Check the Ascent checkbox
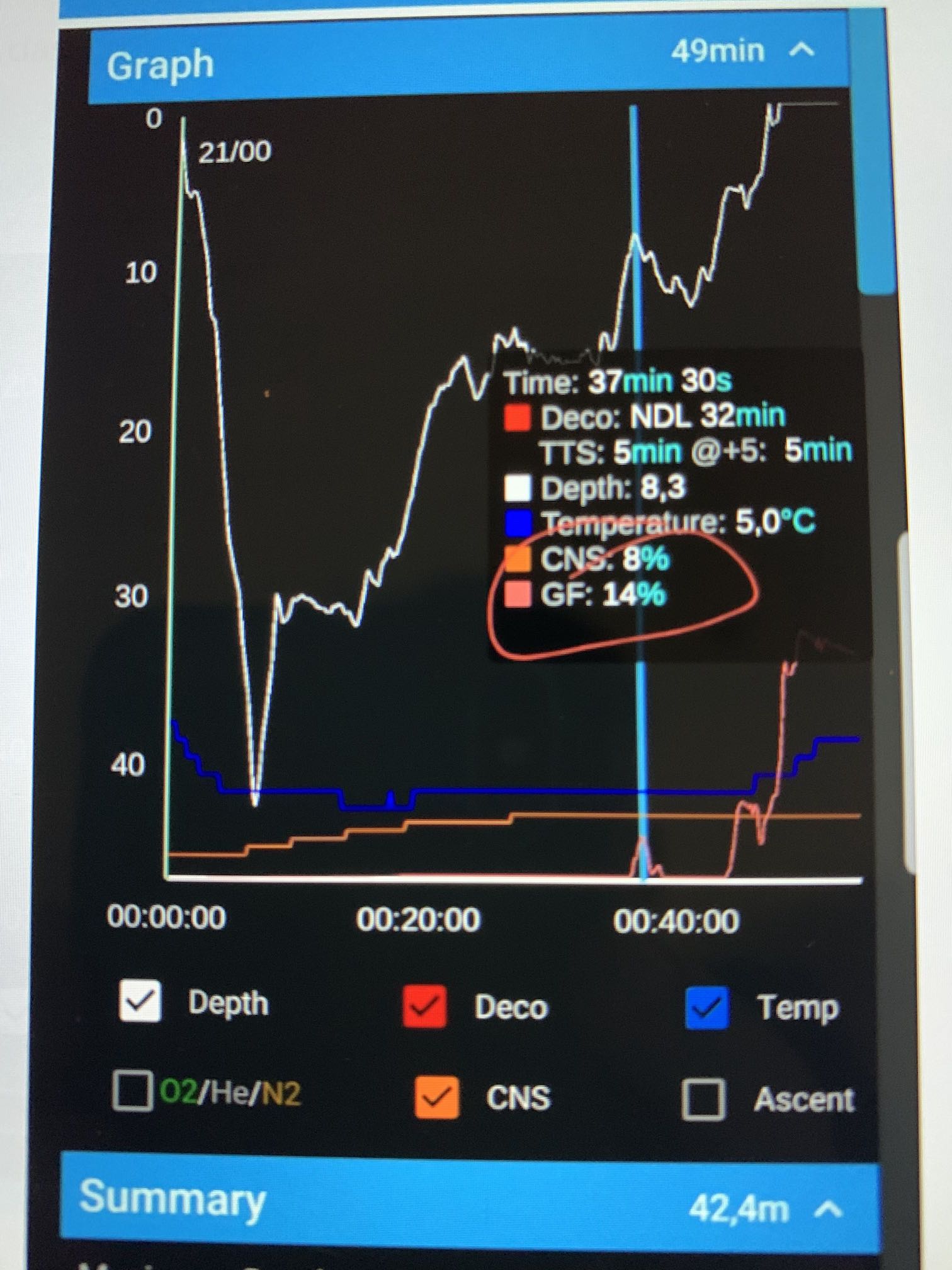The width and height of the screenshot is (952, 1270). (x=703, y=1099)
